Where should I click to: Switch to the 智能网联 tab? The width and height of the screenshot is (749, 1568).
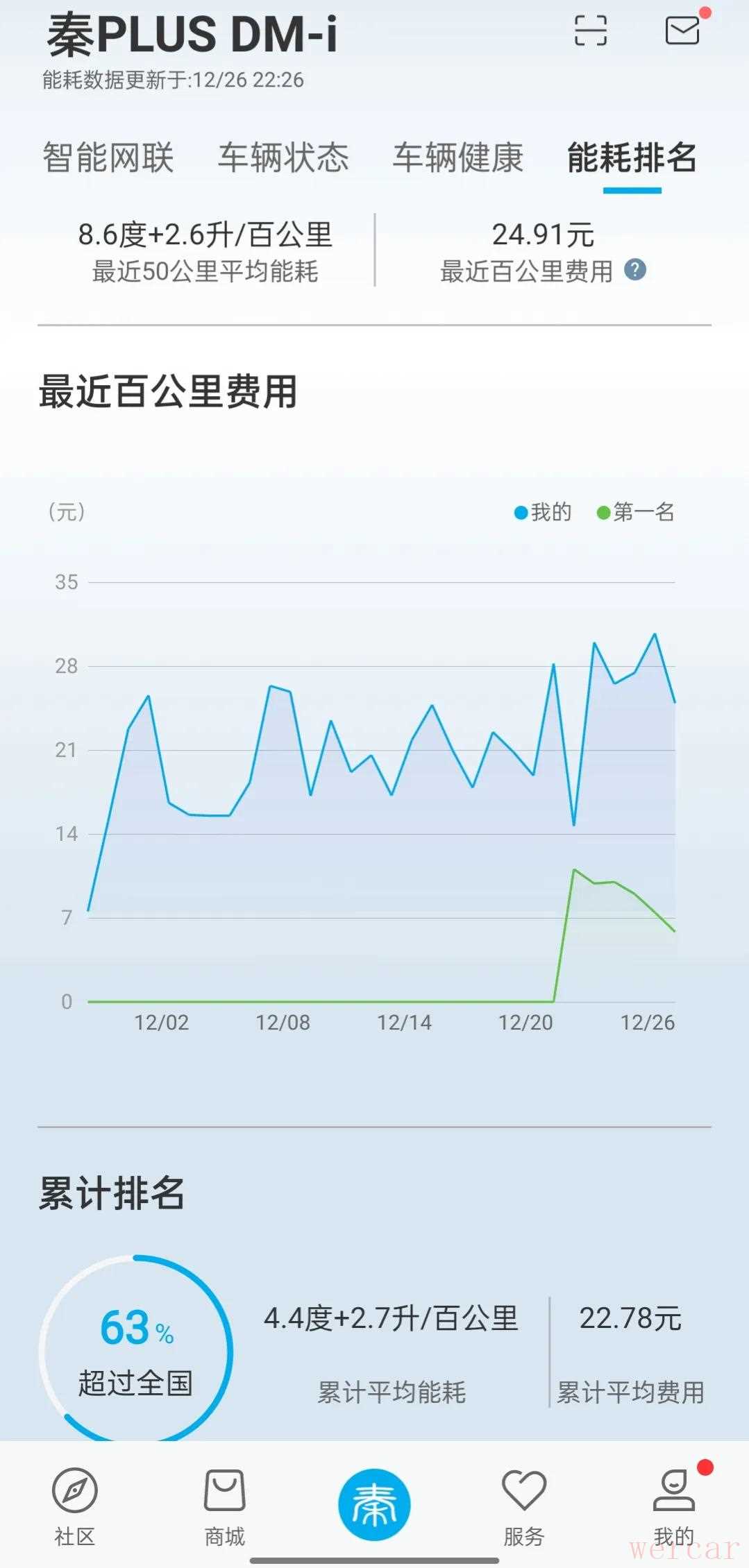pyautogui.click(x=108, y=157)
